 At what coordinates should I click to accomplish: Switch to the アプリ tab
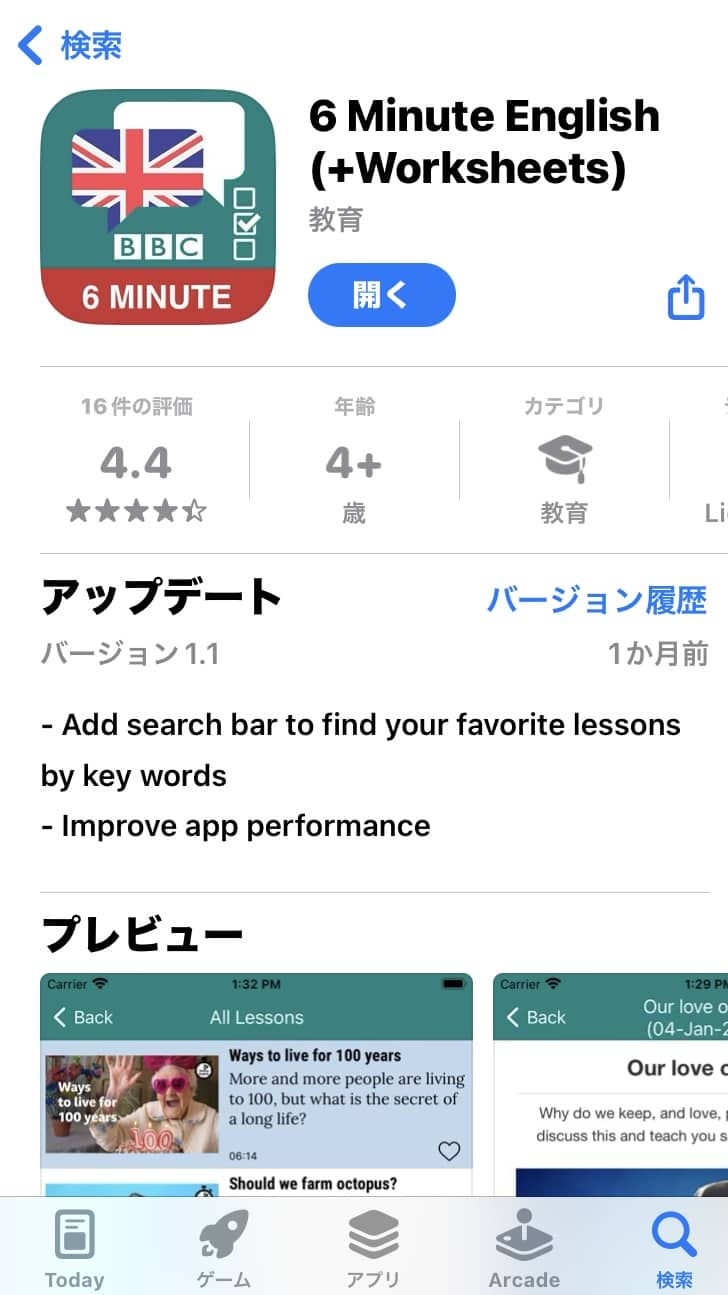(373, 1247)
